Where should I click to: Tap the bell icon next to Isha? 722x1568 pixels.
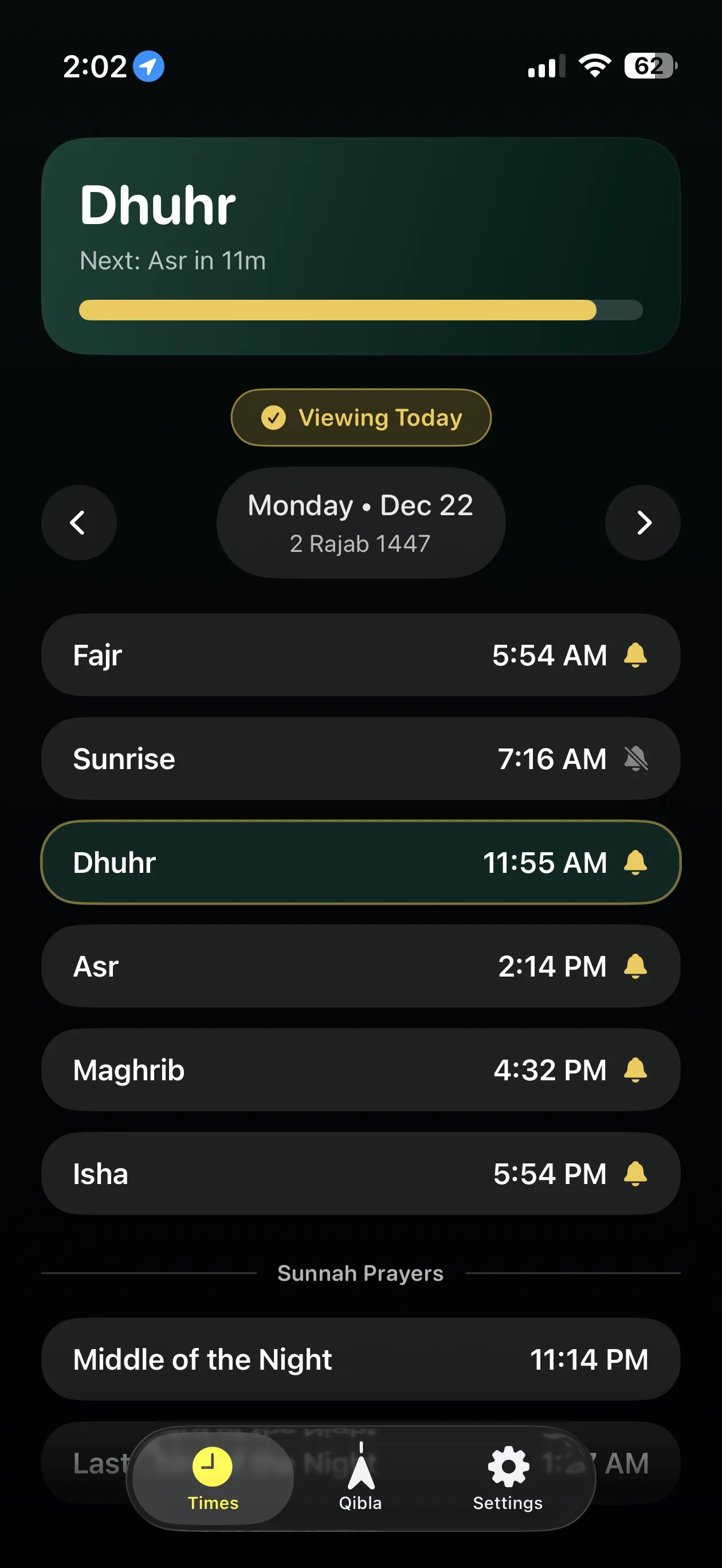635,1173
